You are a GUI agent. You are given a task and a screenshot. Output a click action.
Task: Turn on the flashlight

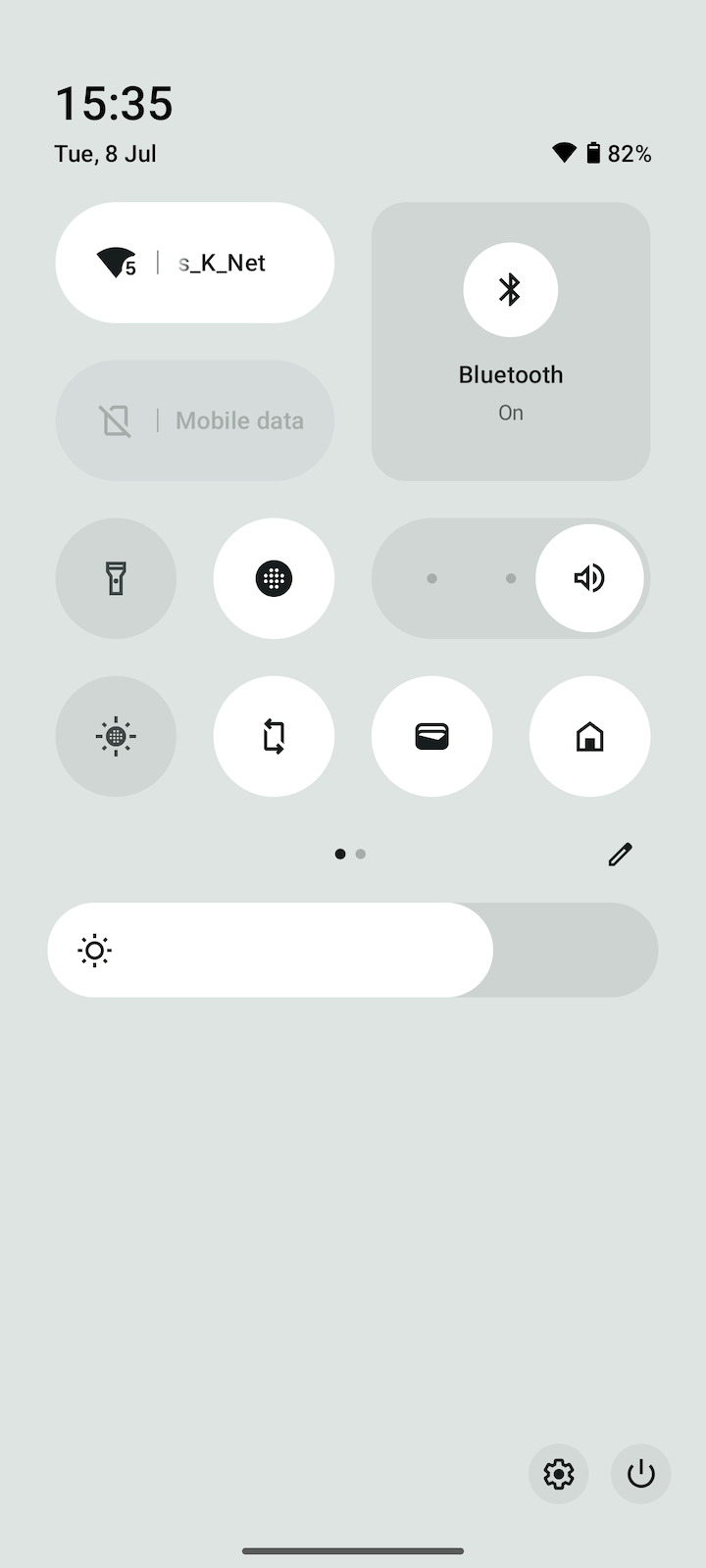(x=116, y=578)
